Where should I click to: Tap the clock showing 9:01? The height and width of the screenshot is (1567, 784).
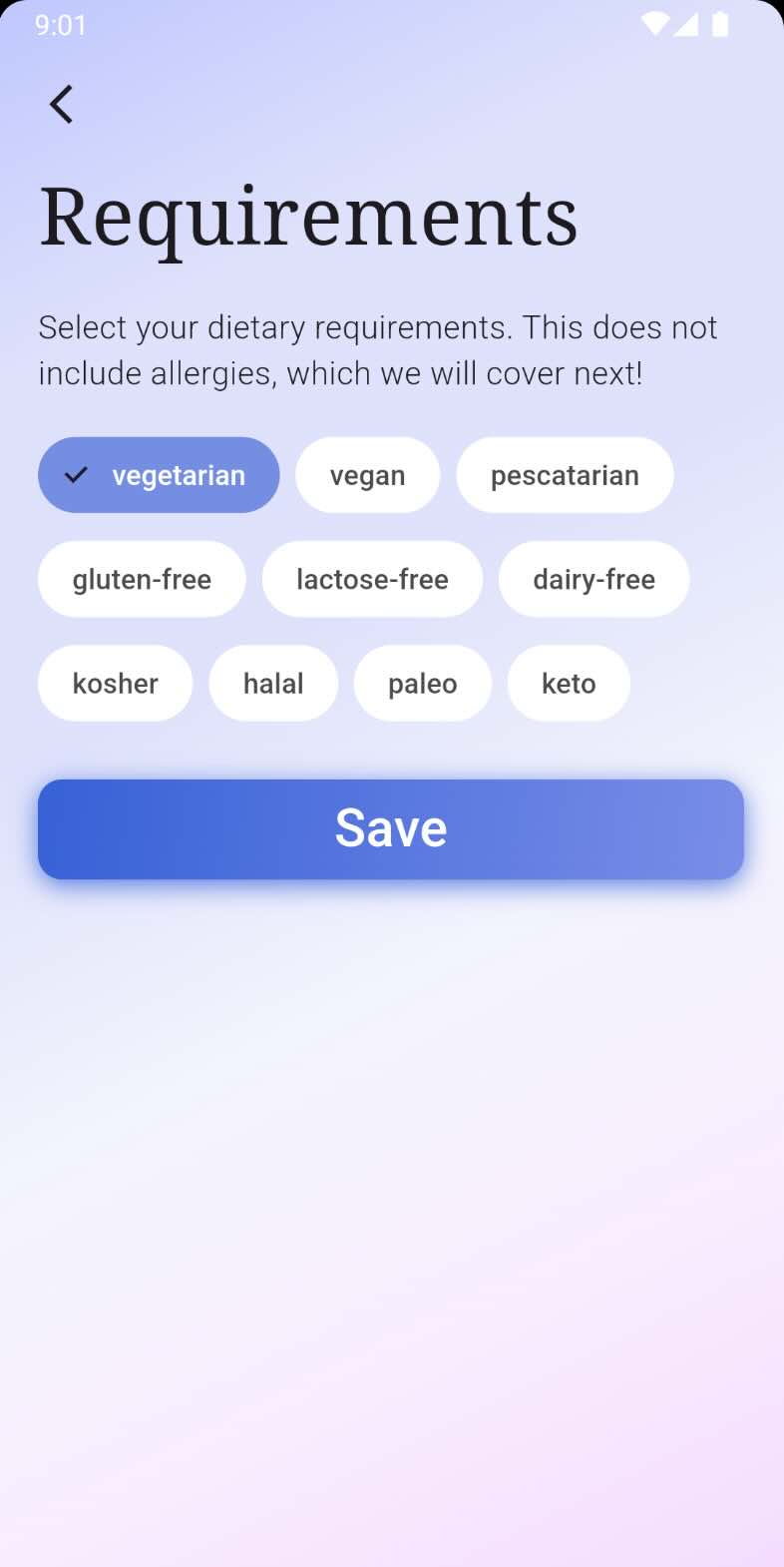tap(61, 26)
